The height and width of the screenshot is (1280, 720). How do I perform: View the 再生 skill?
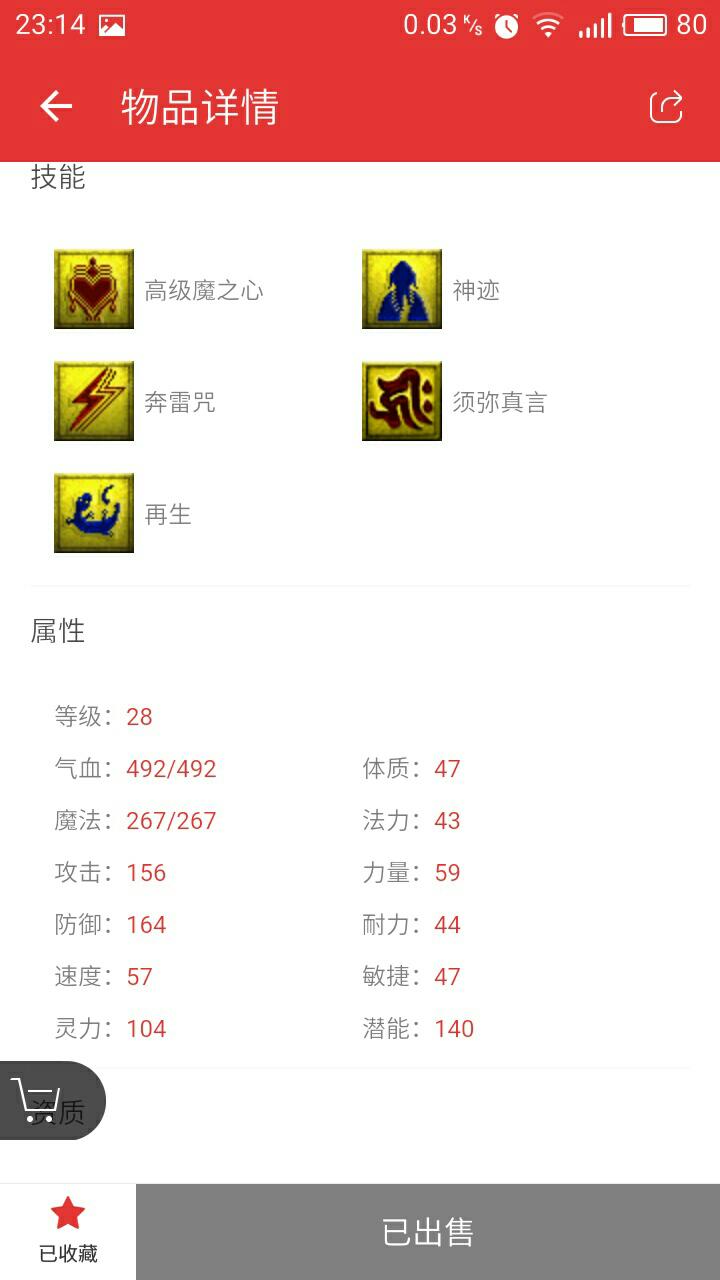94,514
